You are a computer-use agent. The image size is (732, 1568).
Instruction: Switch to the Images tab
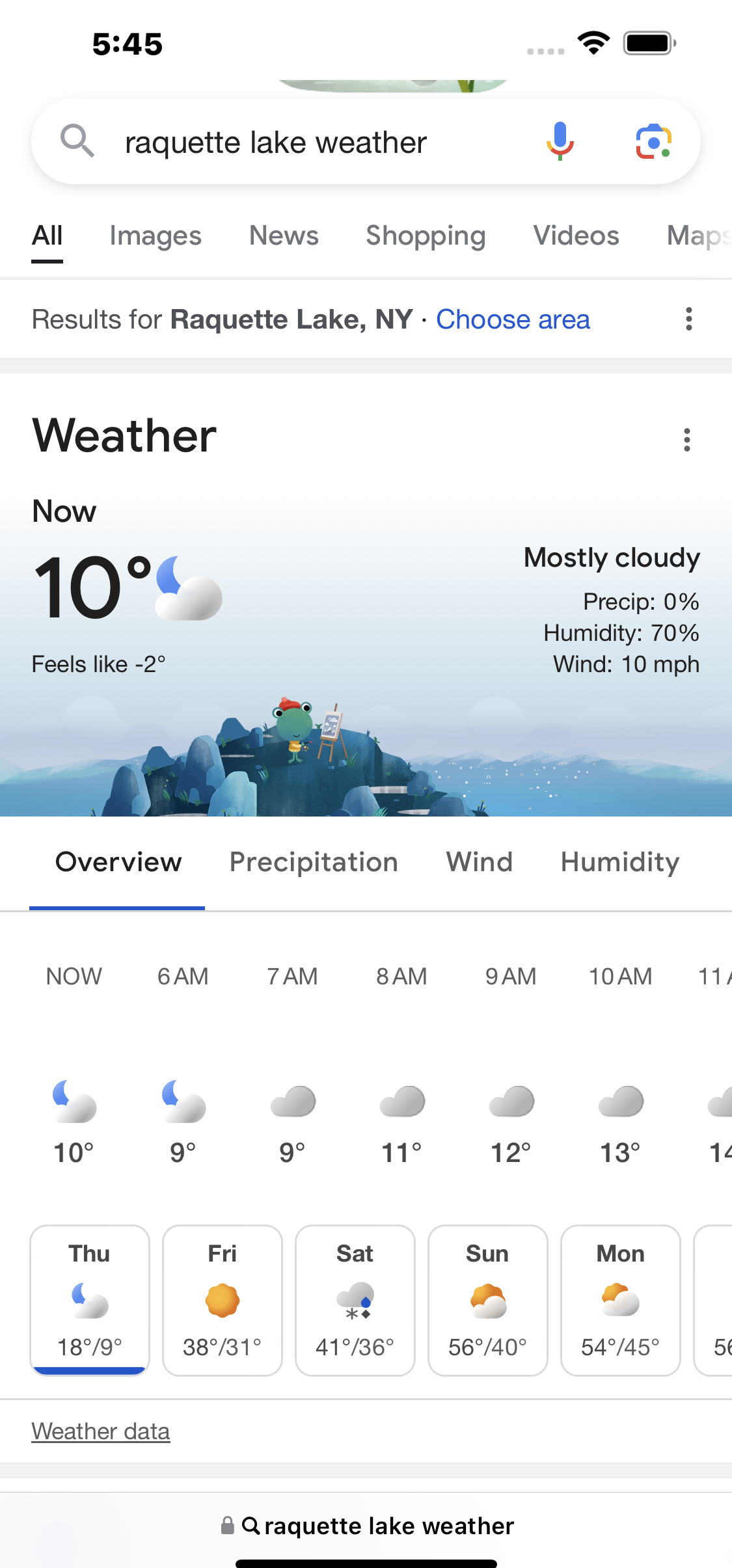tap(156, 236)
